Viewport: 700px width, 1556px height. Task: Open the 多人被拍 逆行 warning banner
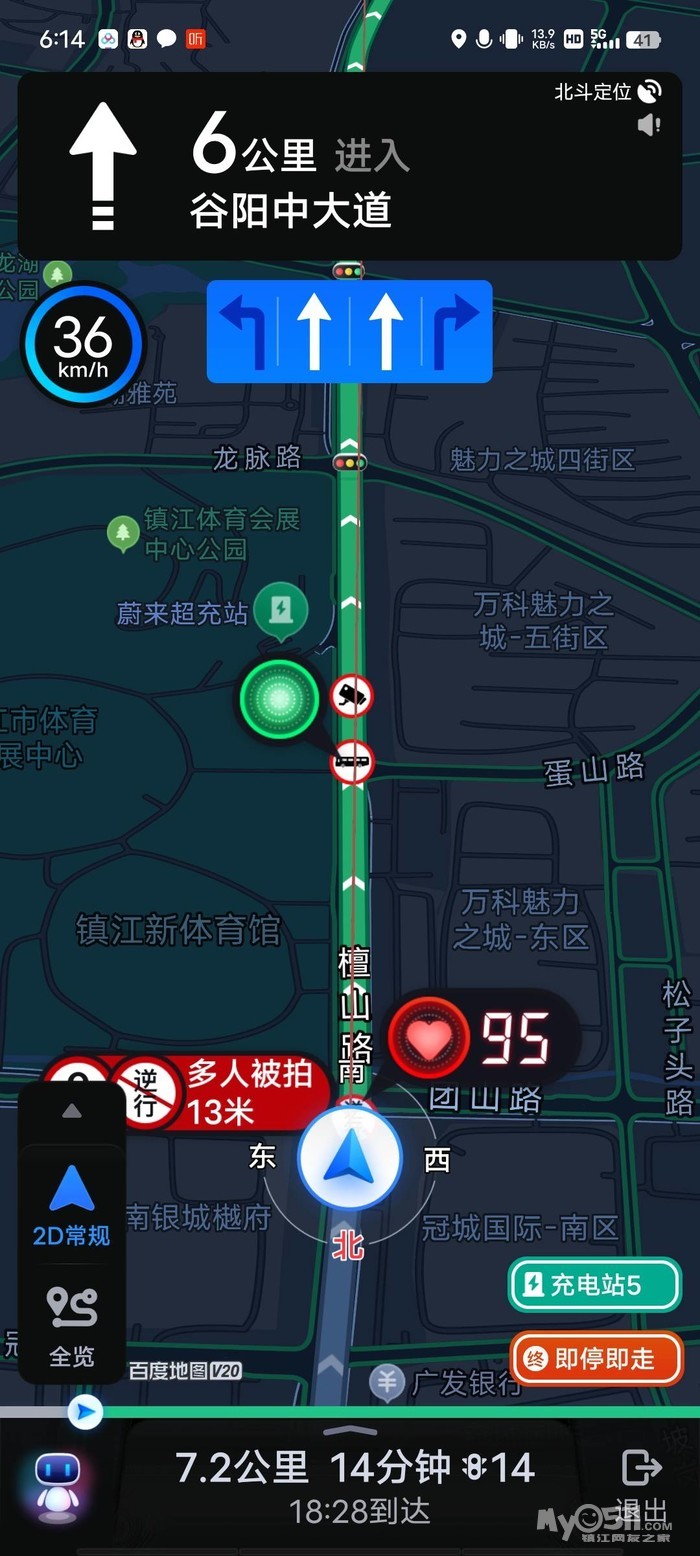[220, 1092]
